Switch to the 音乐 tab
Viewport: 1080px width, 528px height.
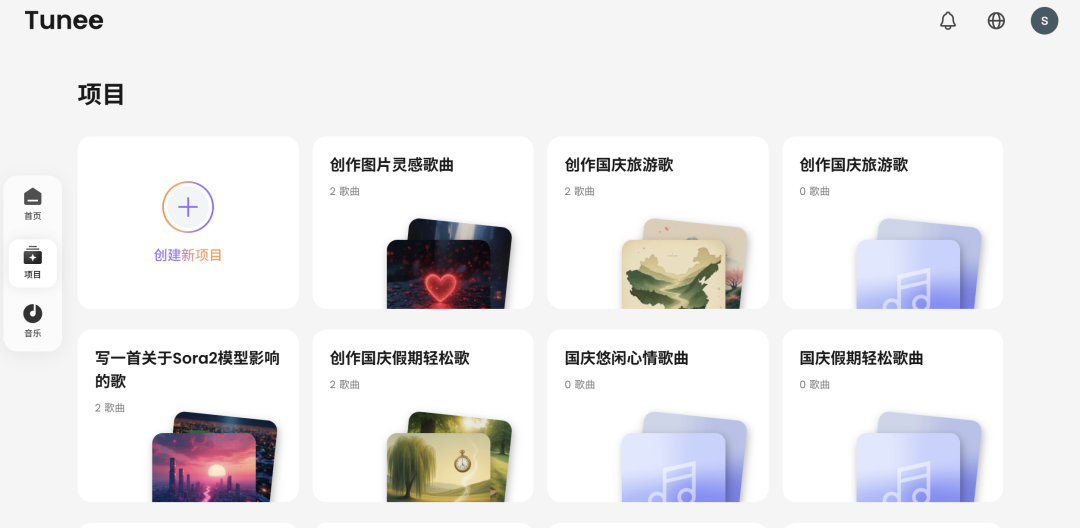click(x=33, y=321)
